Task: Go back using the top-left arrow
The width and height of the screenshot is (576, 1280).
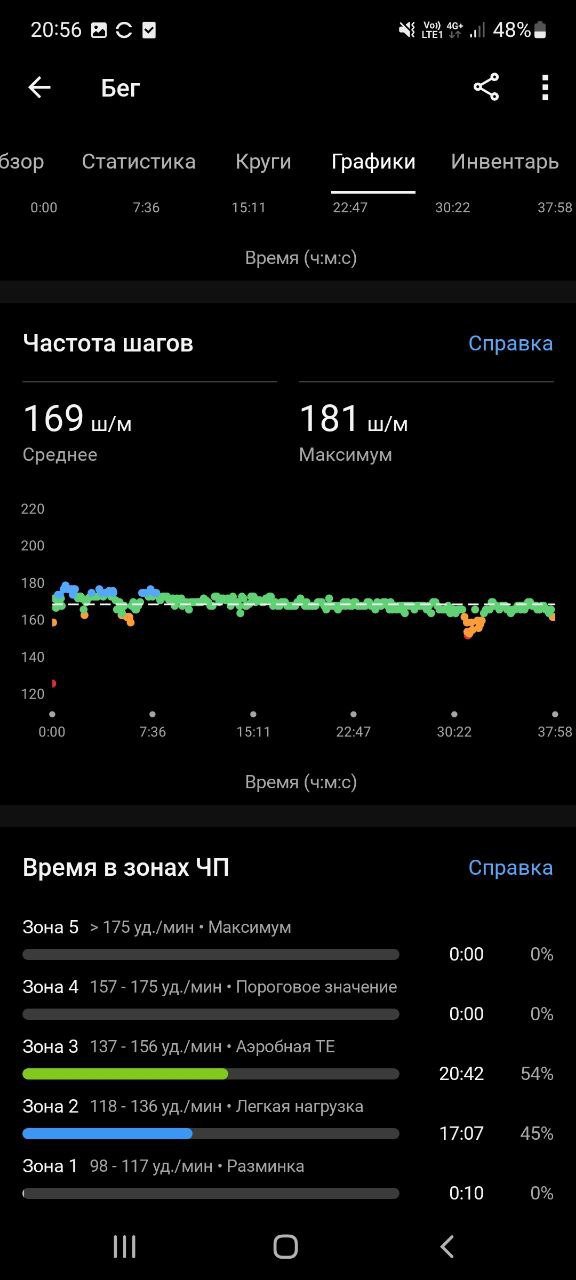Action: [x=39, y=88]
